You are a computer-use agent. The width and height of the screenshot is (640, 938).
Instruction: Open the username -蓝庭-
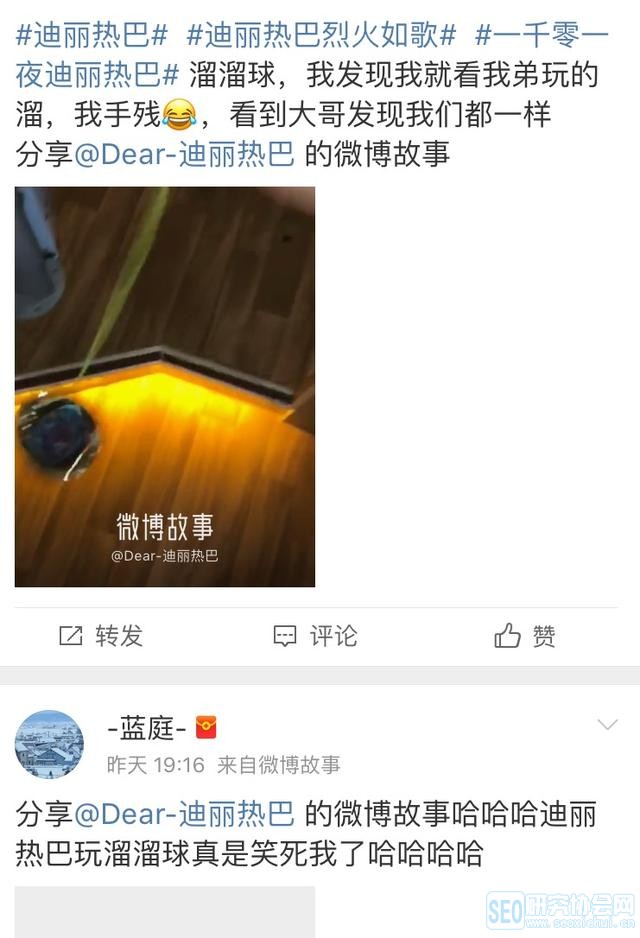coord(146,728)
